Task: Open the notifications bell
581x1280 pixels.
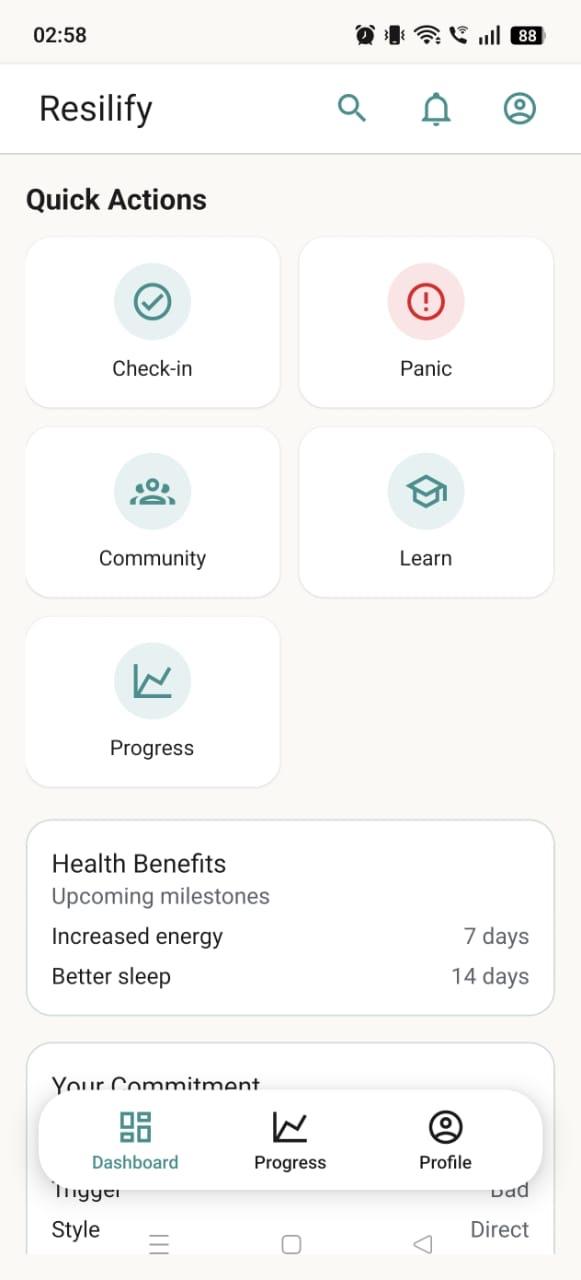Action: pyautogui.click(x=436, y=109)
